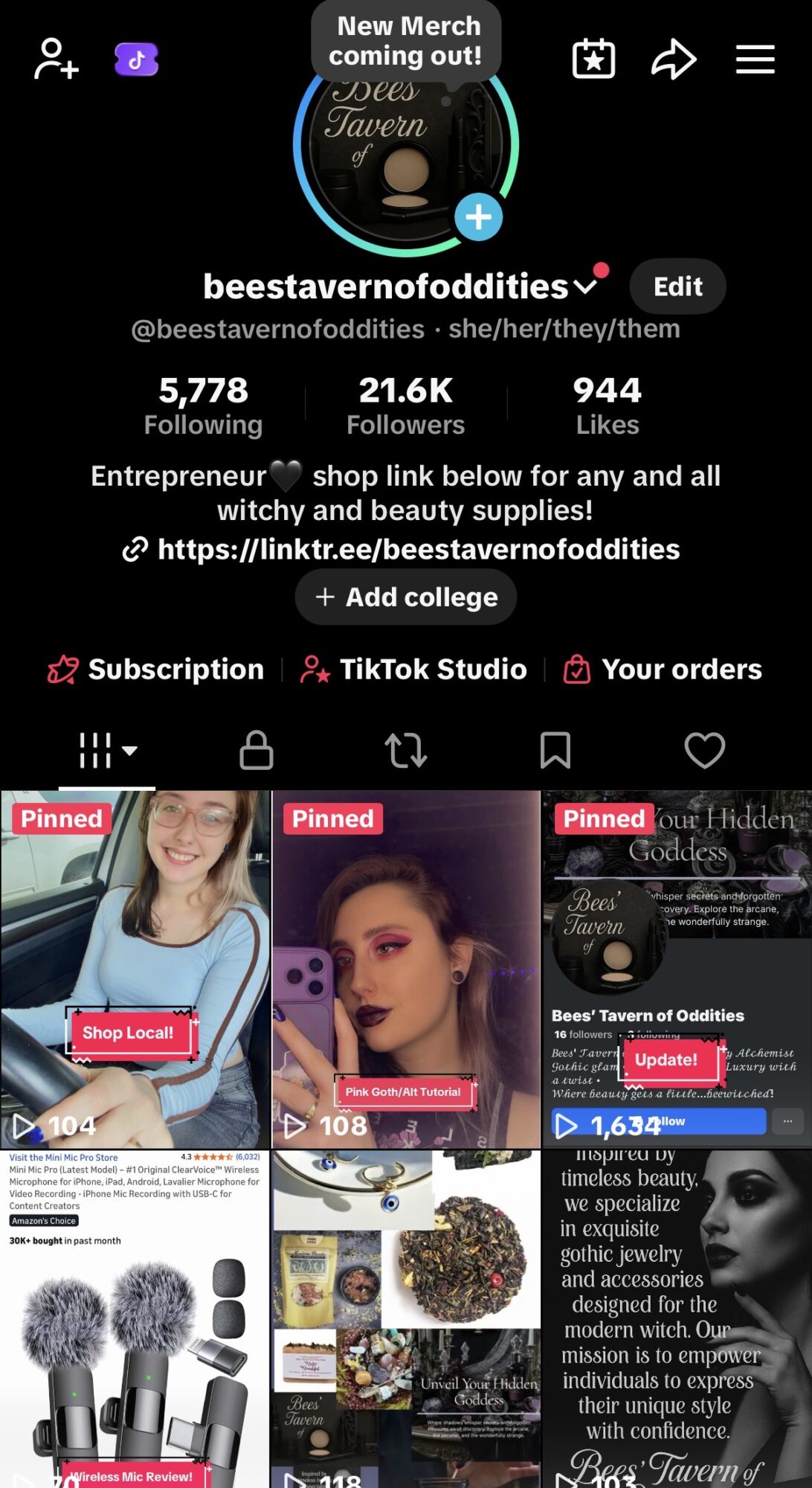Open the hamburger menu
This screenshot has height=1488, width=812.
coord(755,60)
